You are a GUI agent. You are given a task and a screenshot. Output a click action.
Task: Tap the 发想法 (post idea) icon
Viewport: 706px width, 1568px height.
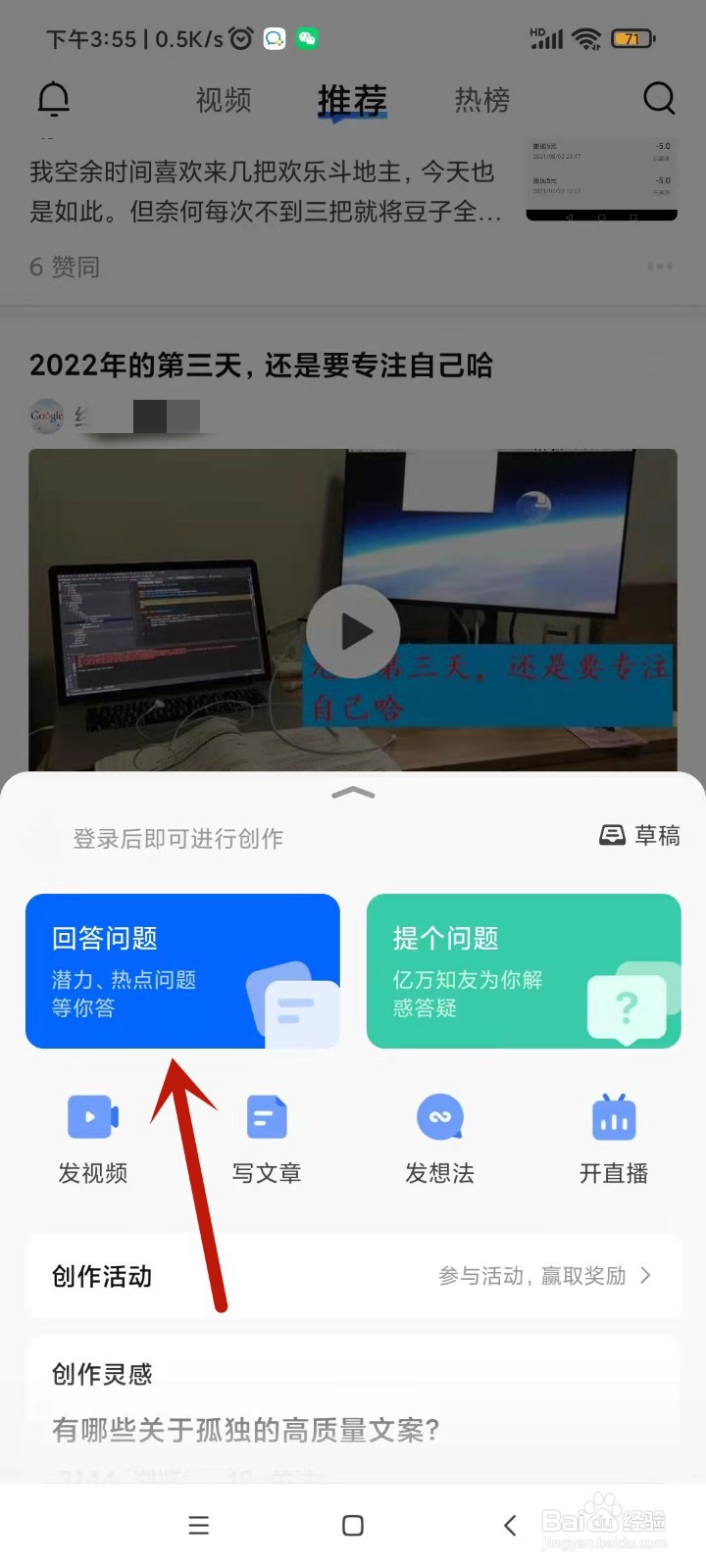[x=439, y=1116]
